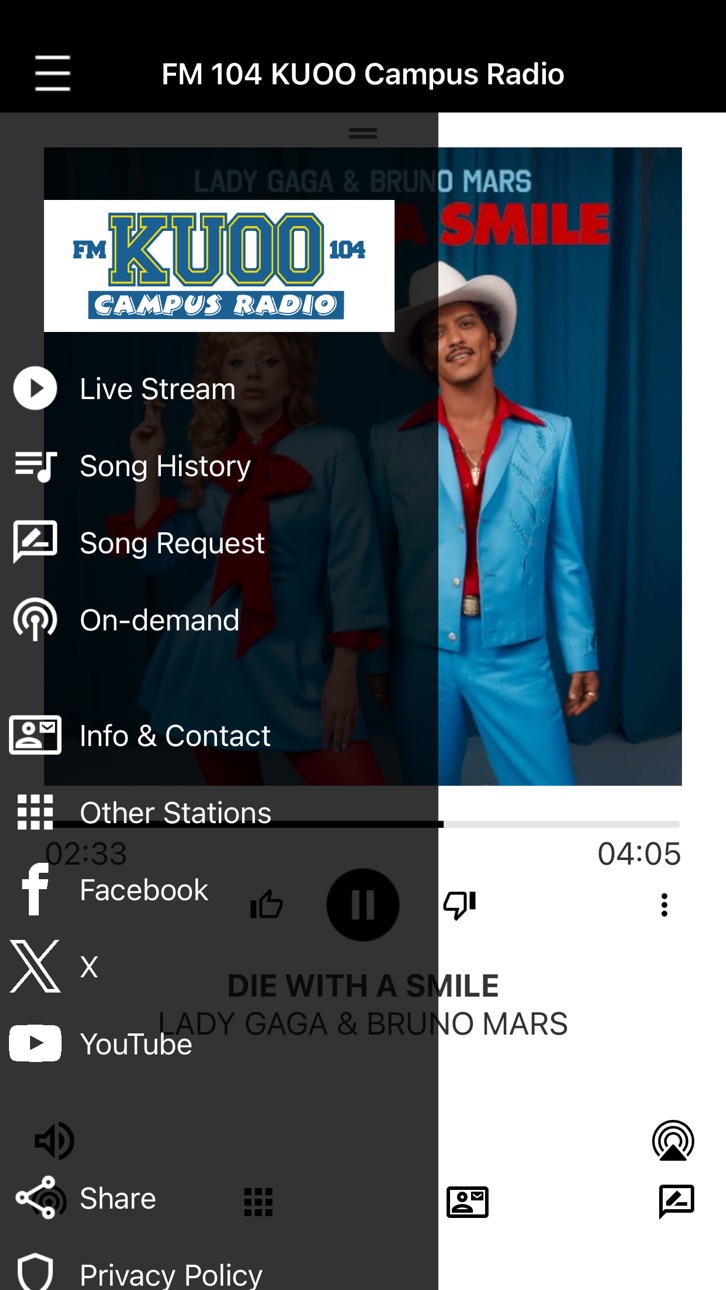Open the contact card icon at the bottom
The width and height of the screenshot is (726, 1290).
[467, 1201]
